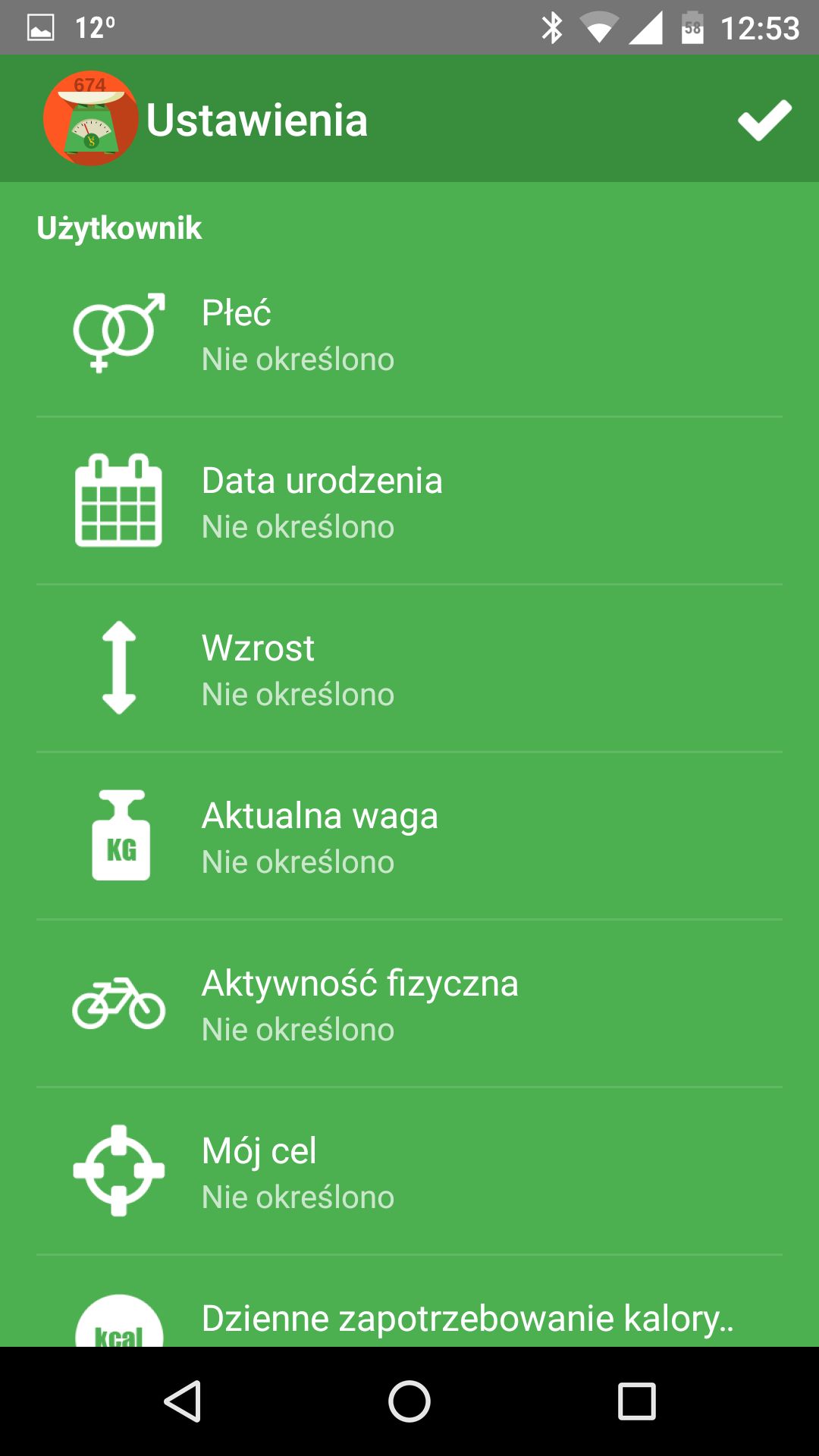
Task: Set Data urodzenia
Action: pyautogui.click(x=409, y=501)
